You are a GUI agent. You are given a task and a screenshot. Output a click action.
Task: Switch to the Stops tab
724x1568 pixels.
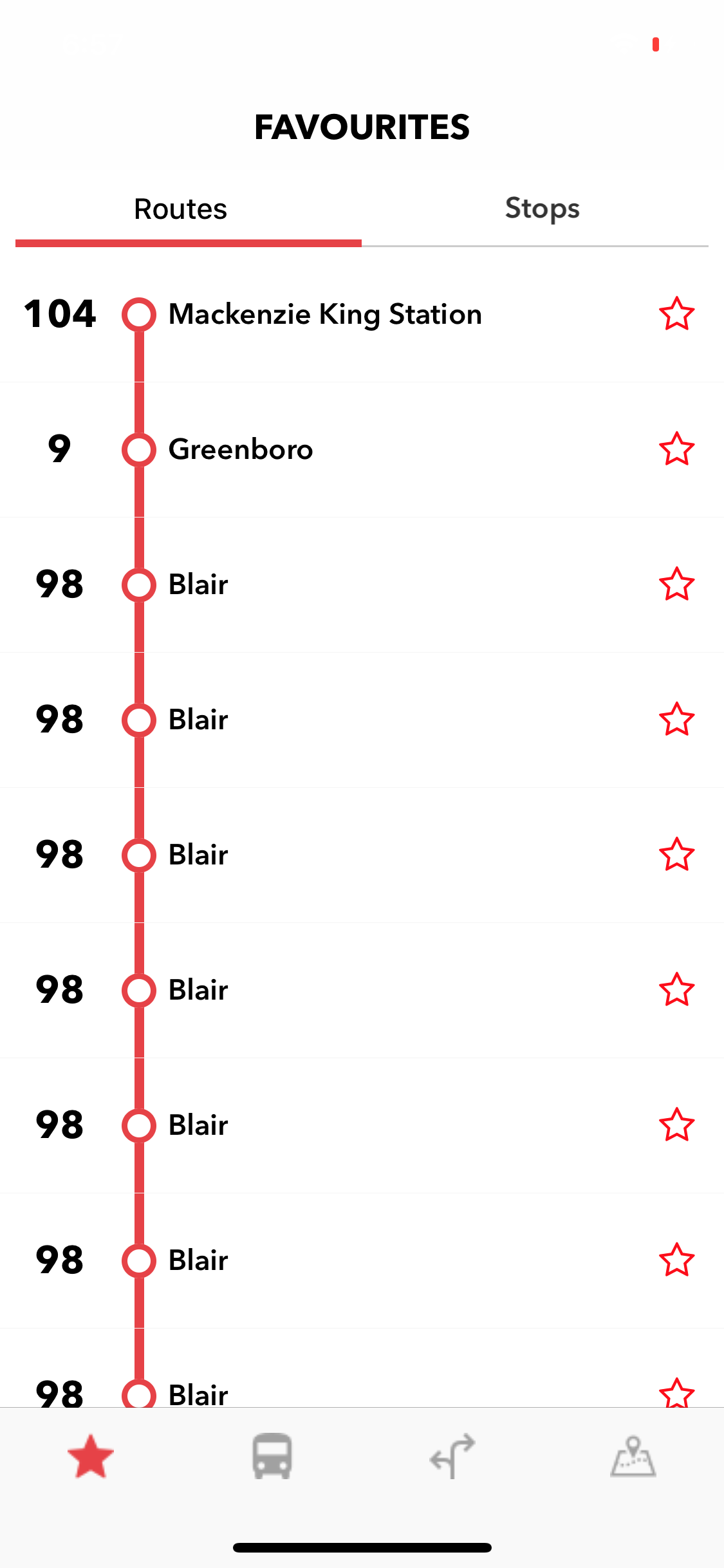(x=542, y=209)
